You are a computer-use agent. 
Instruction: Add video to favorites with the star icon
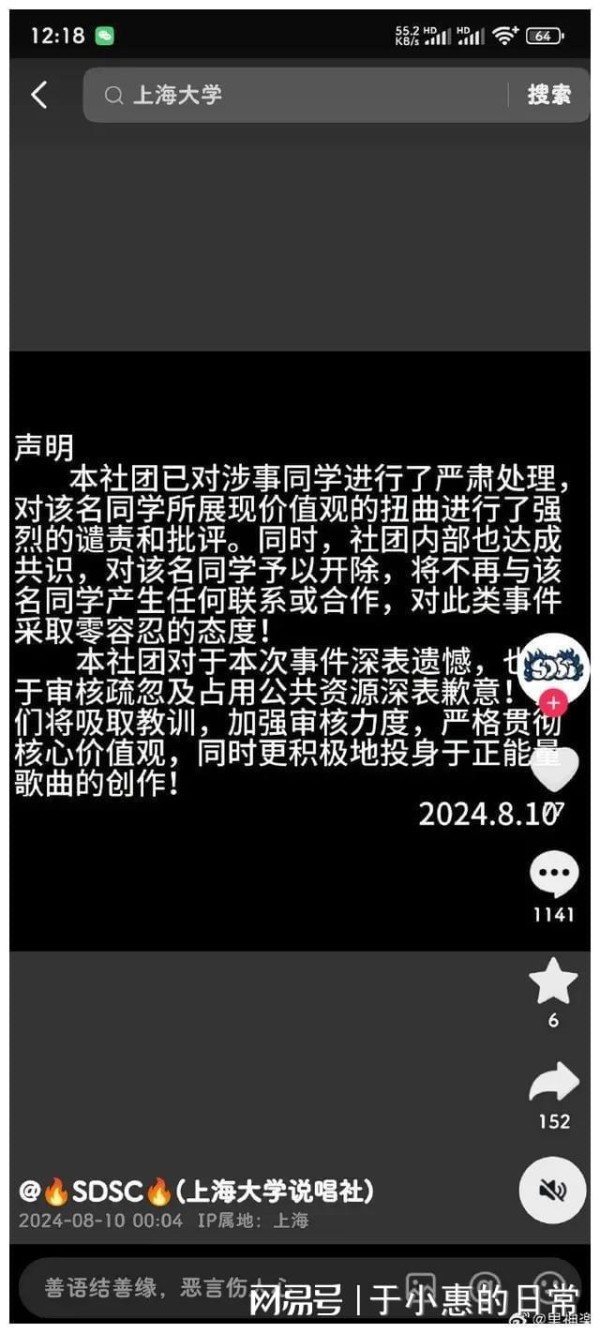[x=554, y=982]
